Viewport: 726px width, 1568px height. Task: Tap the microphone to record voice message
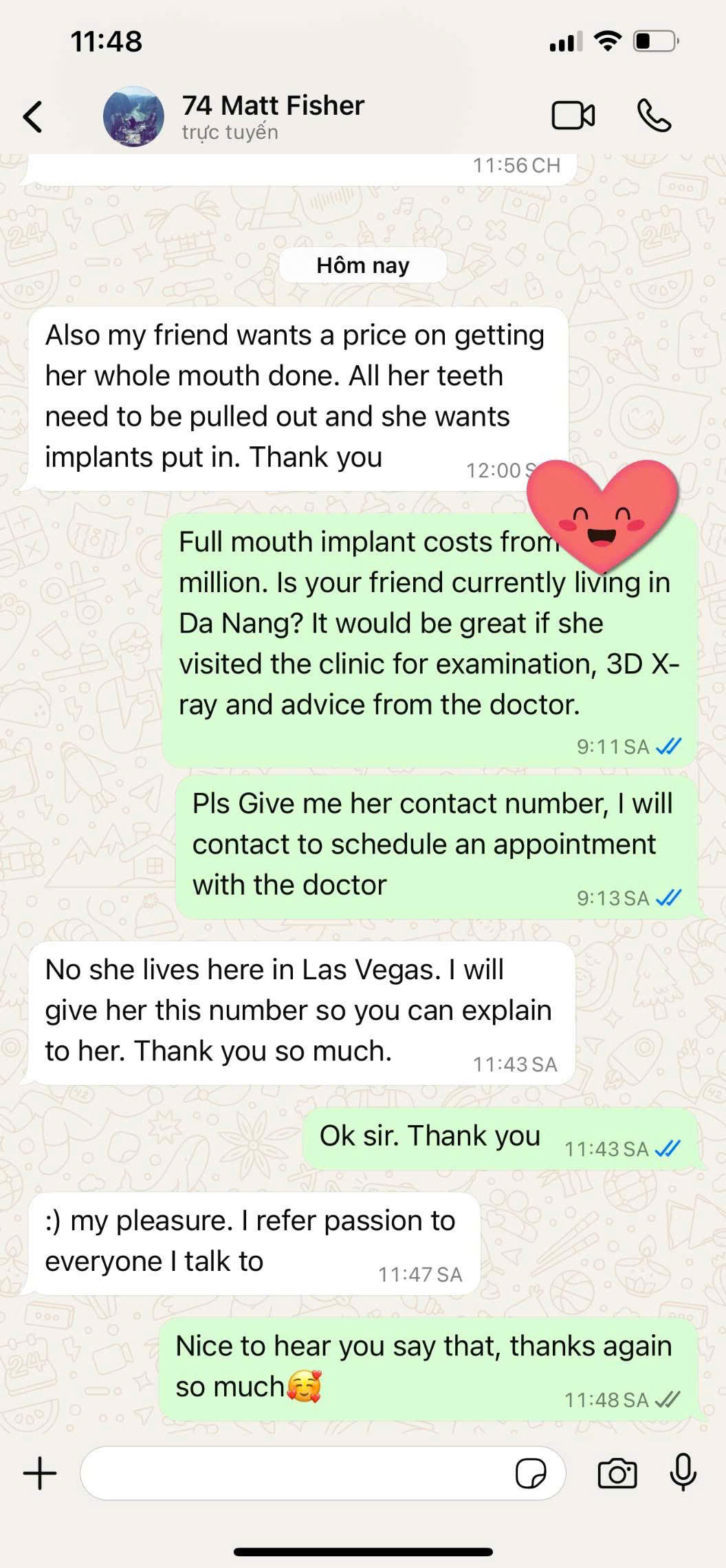coord(683,1473)
